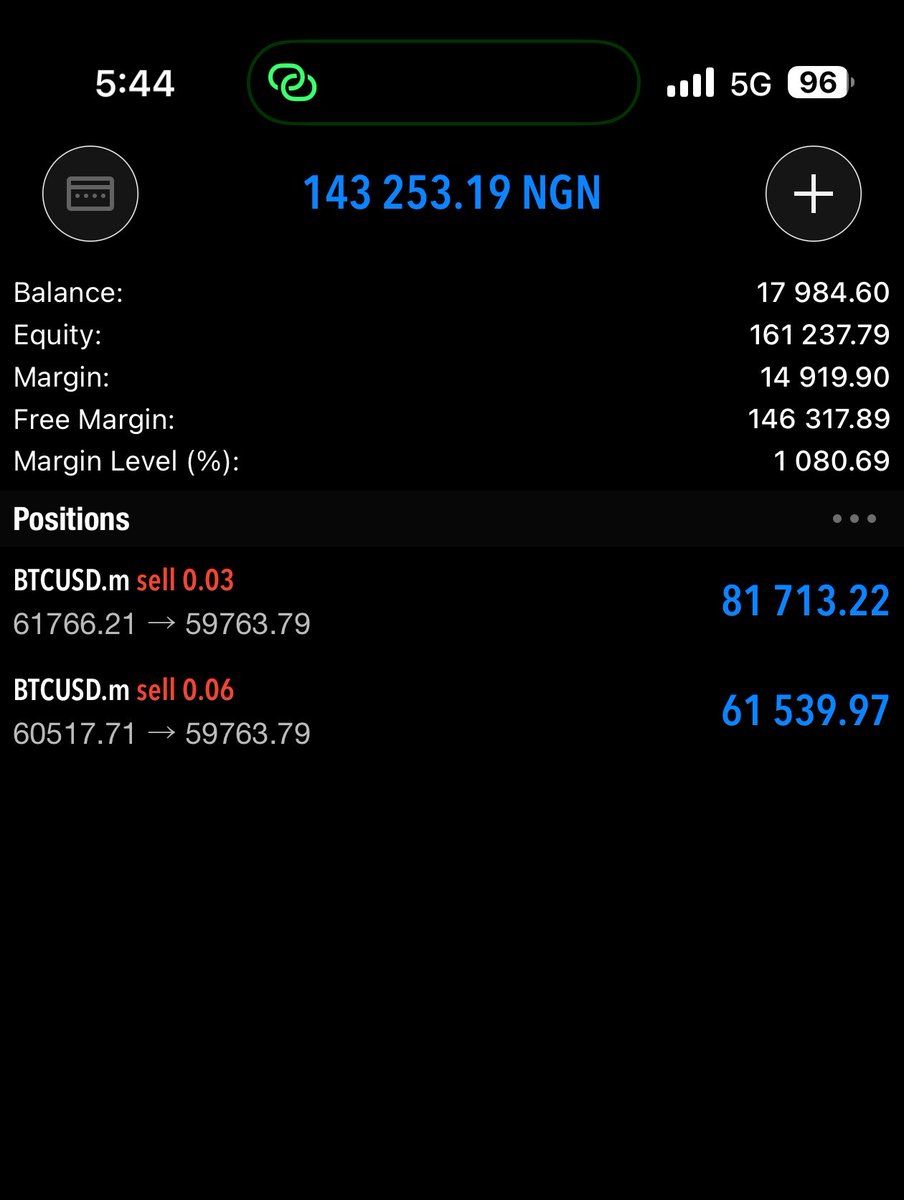Open the Positions three-dot menu

pyautogui.click(x=855, y=519)
